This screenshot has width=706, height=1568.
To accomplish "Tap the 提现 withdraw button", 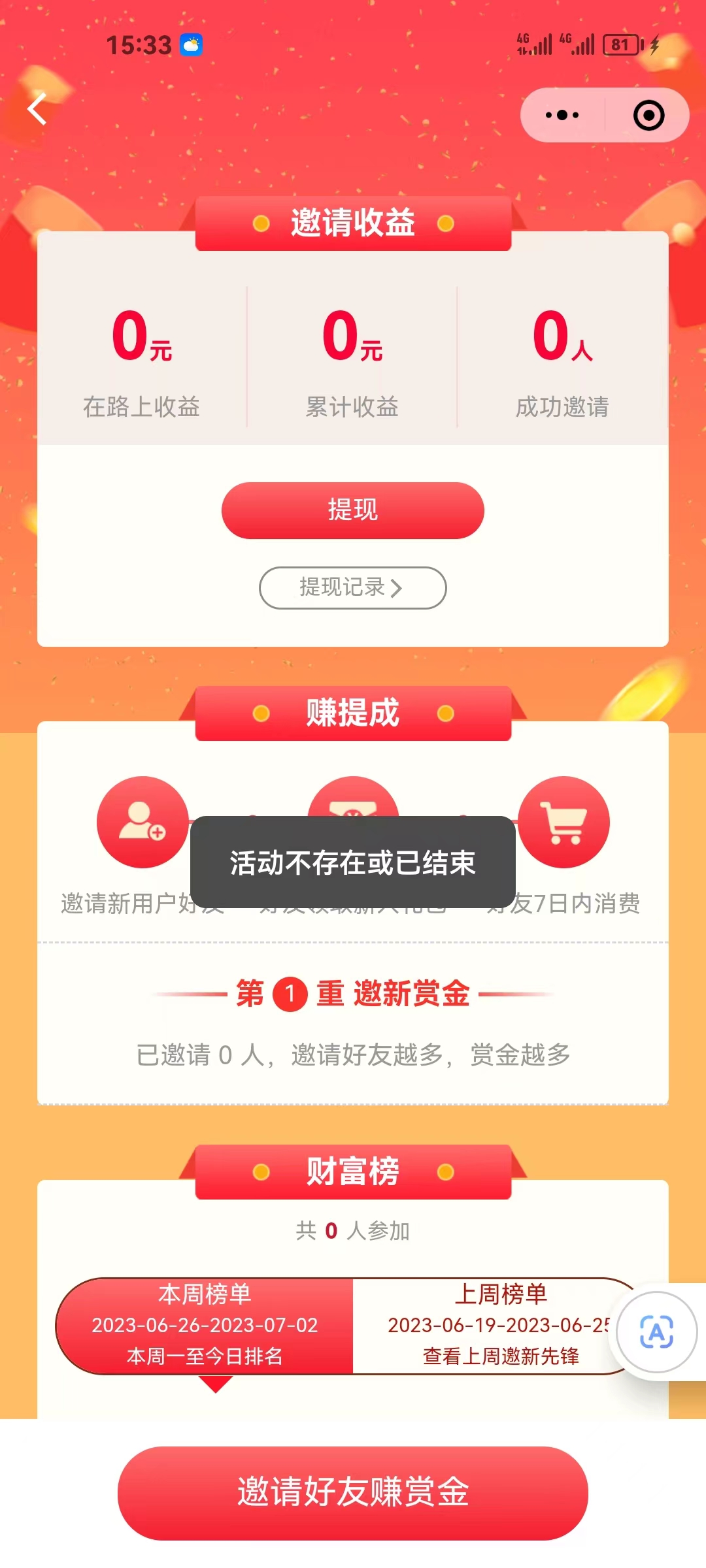I will coord(352,510).
